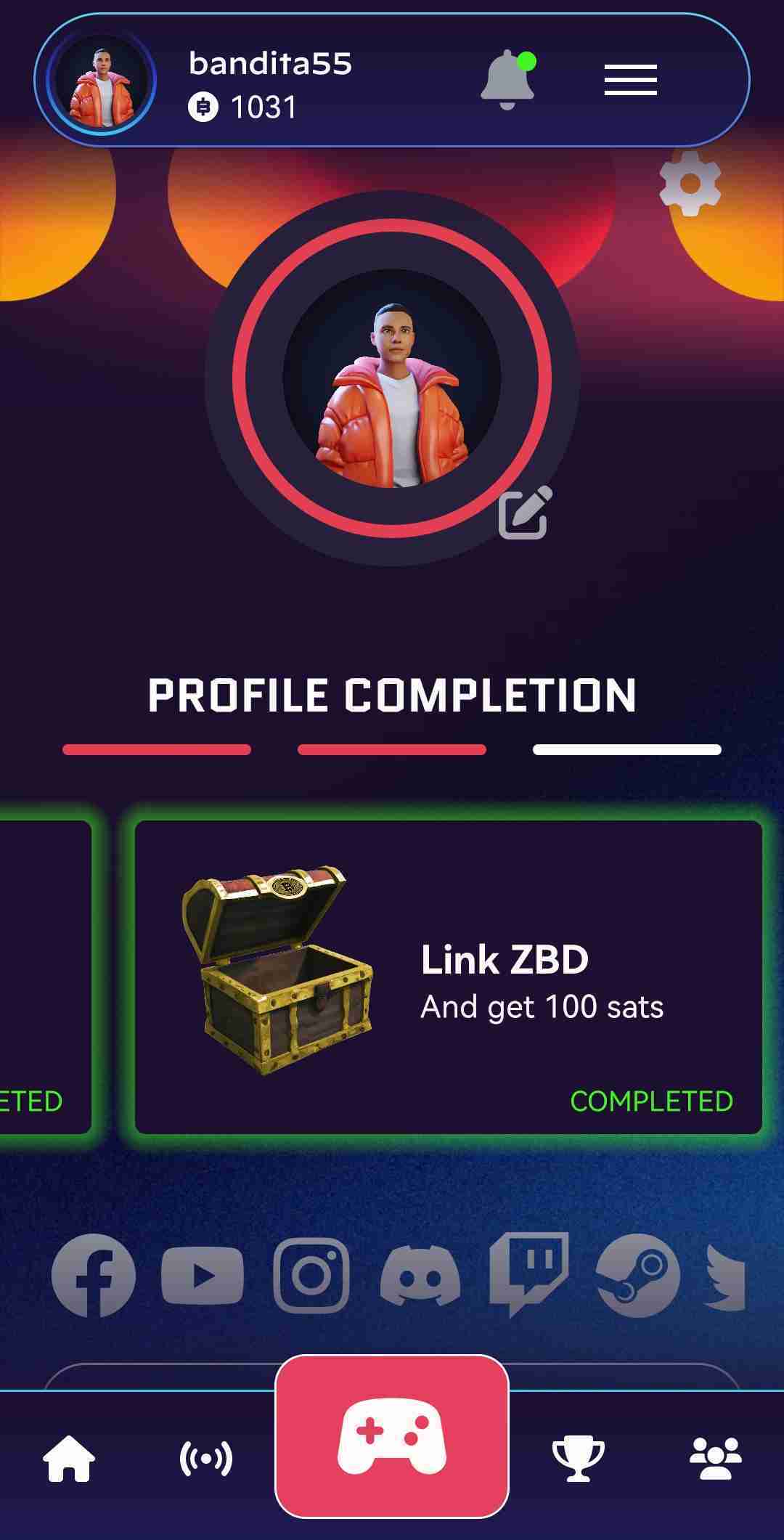Tap the bandita55 avatar in header
Screen dimensions: 784x1540
102,81
